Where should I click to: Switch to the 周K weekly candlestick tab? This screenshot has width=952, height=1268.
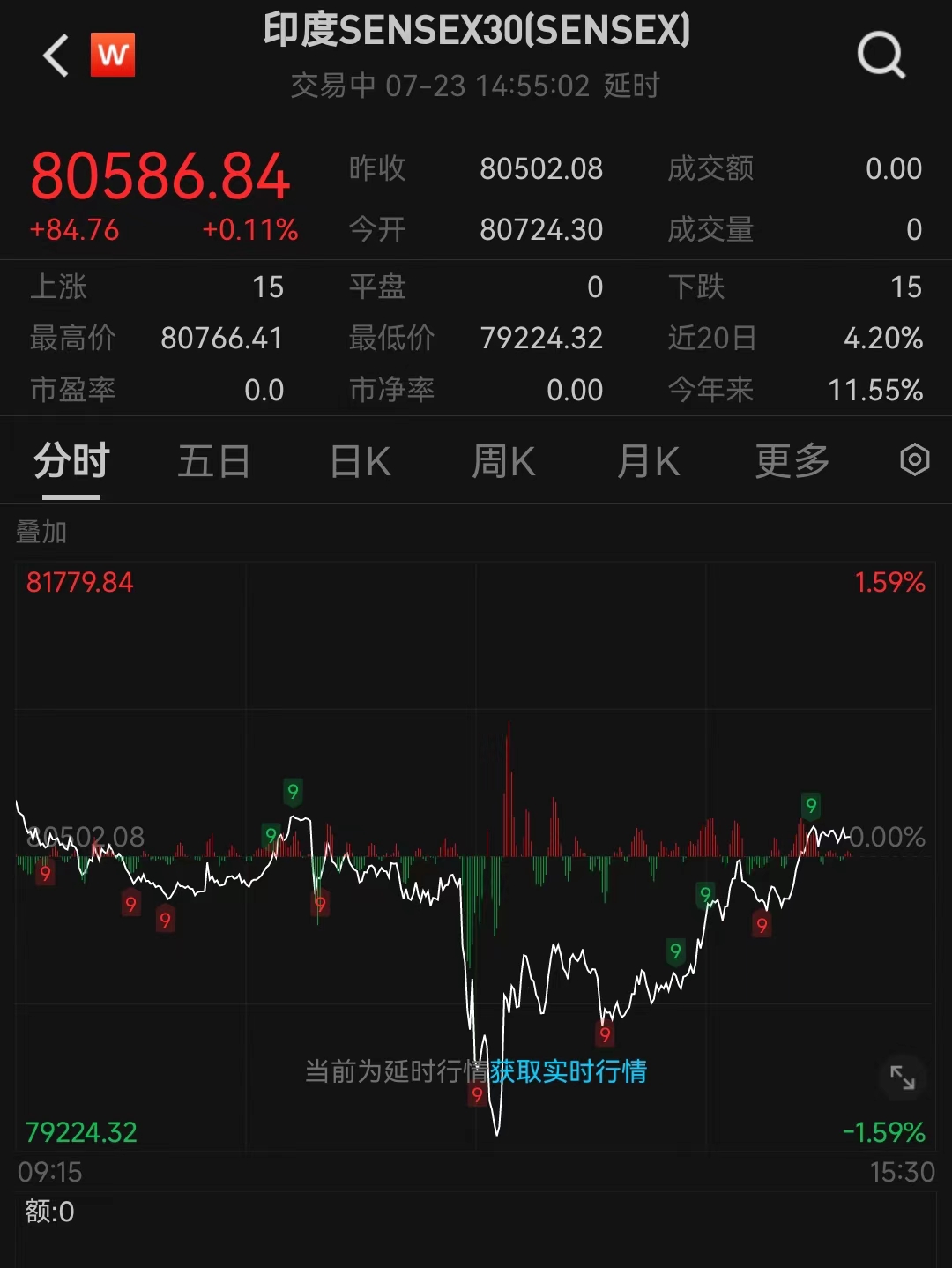pos(503,461)
